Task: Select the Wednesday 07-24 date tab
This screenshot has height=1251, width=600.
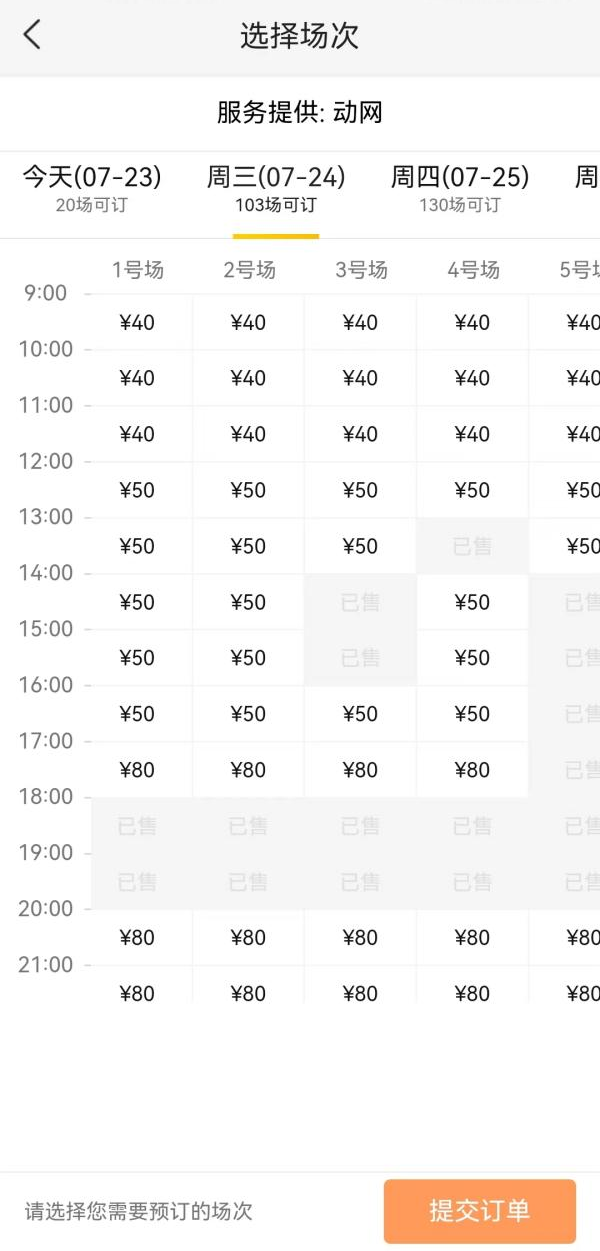Action: pos(276,189)
